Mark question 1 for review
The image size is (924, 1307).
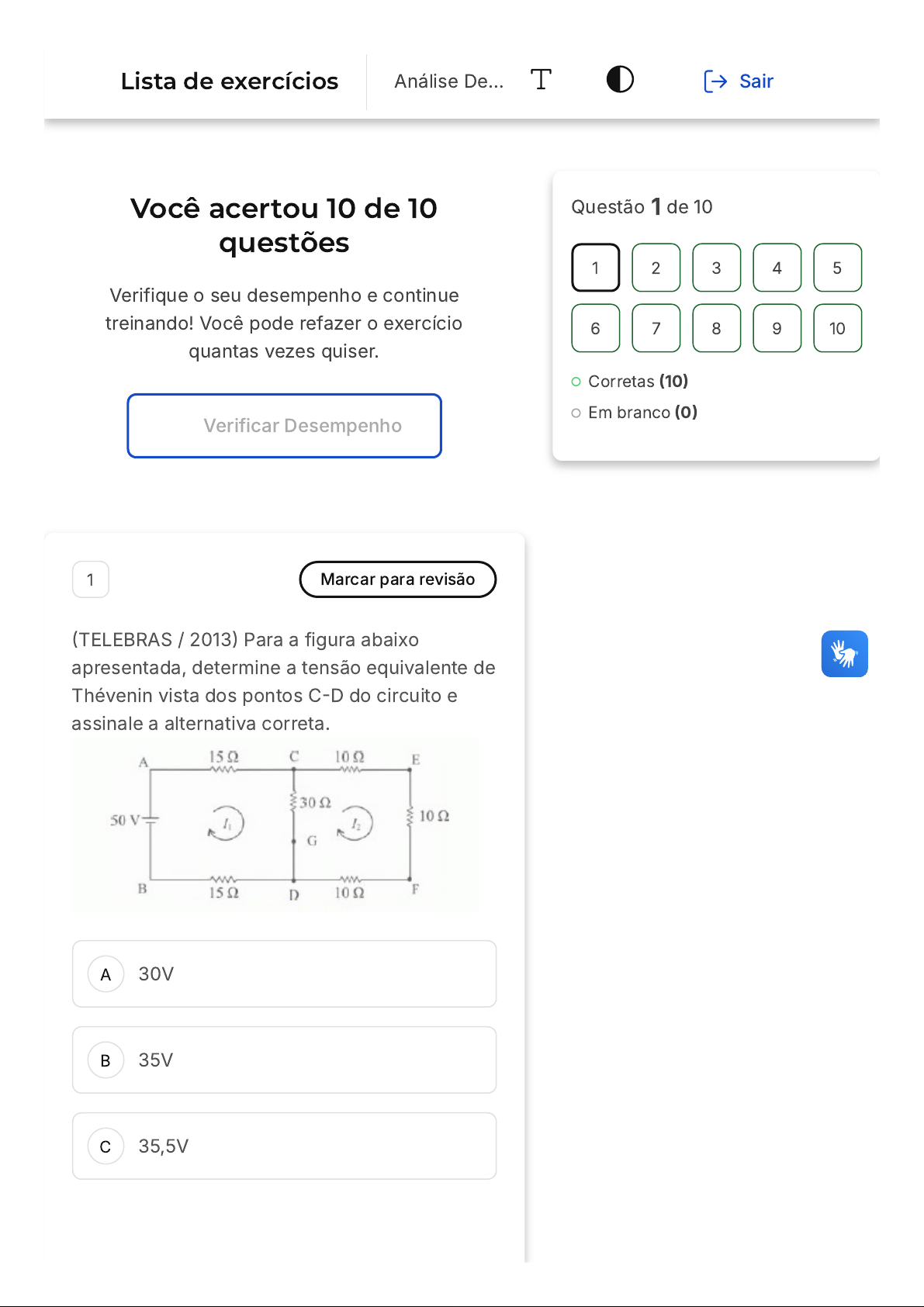coord(398,579)
